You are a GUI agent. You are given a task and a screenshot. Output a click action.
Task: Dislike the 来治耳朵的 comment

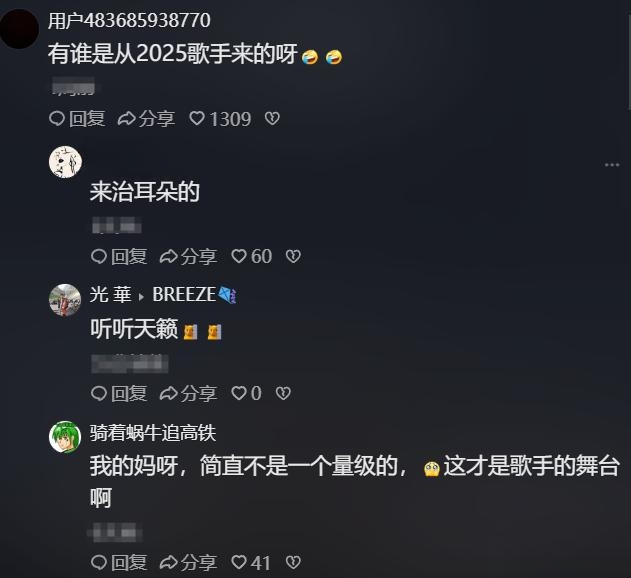[293, 257]
